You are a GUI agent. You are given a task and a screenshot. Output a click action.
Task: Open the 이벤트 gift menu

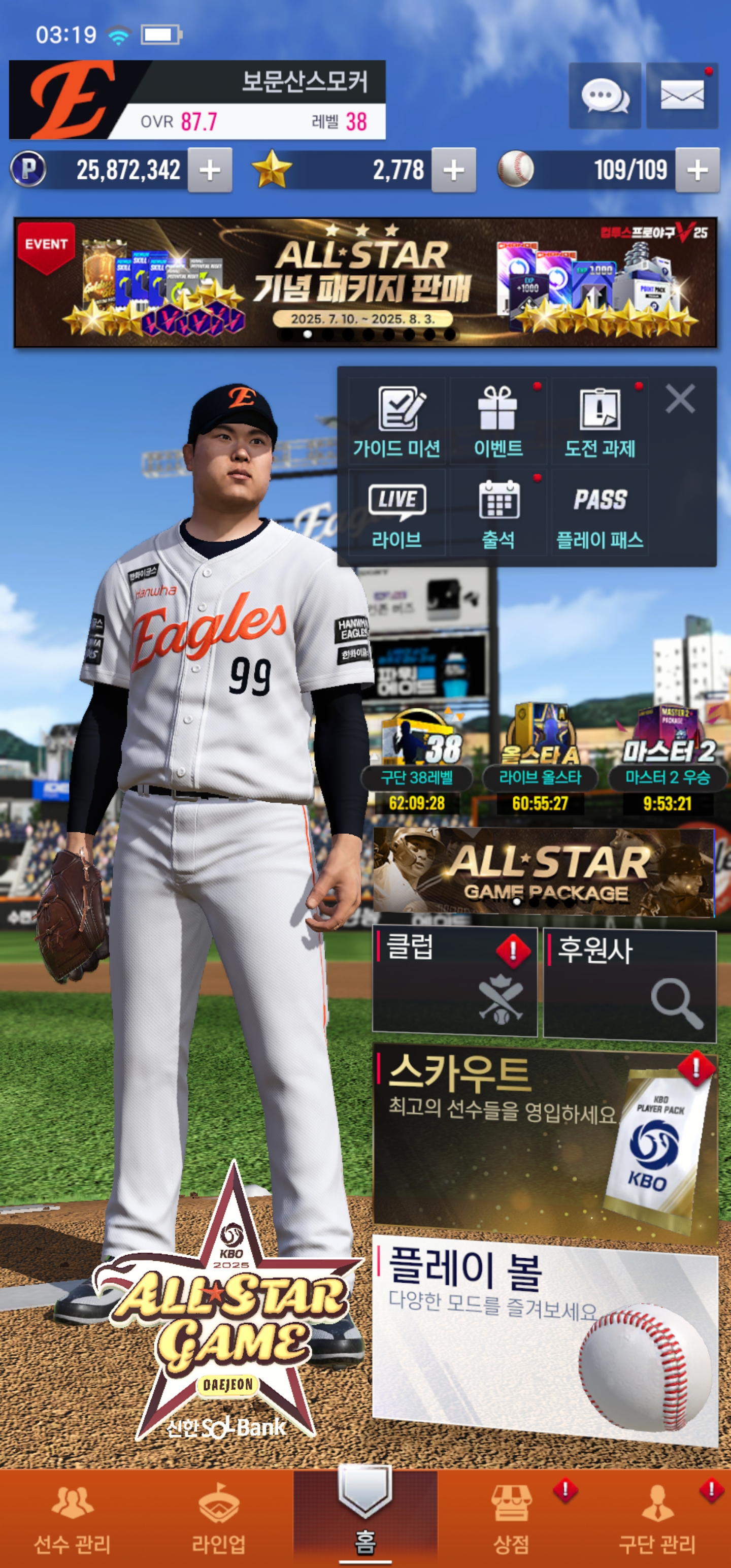point(498,421)
